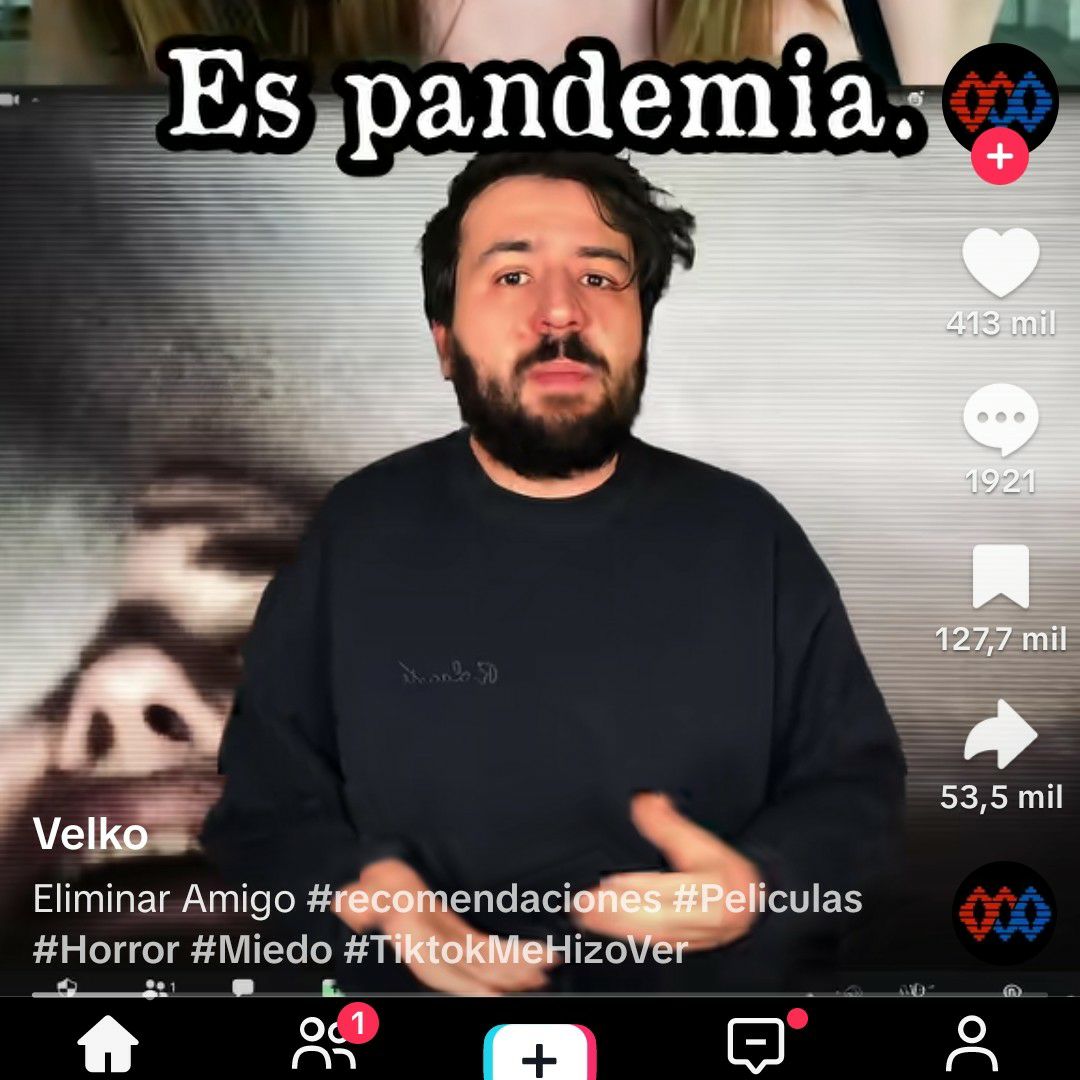Open the spinning sound disc
The height and width of the screenshot is (1080, 1080).
1003,912
